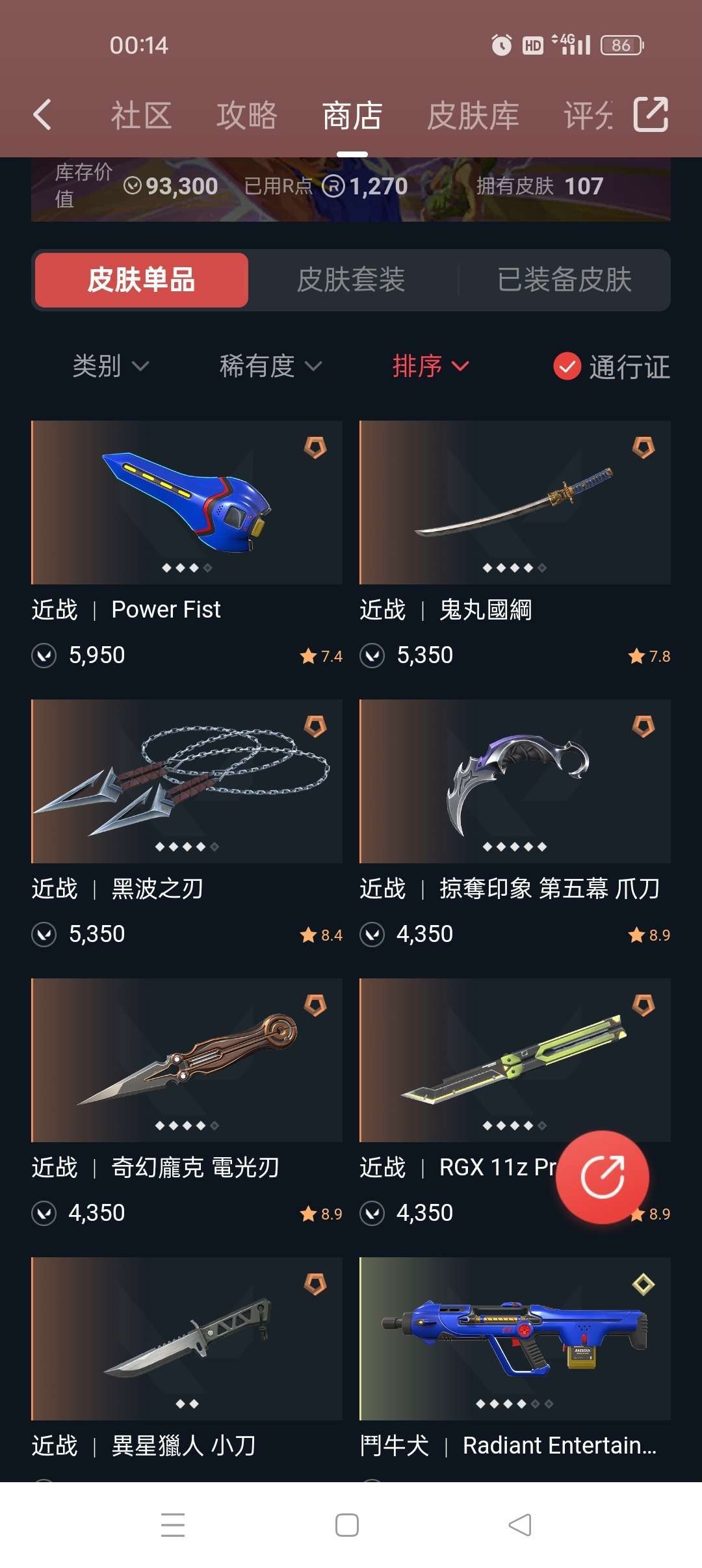Select the 已装备皮肤 segment
702x1568 pixels.
[x=564, y=280]
